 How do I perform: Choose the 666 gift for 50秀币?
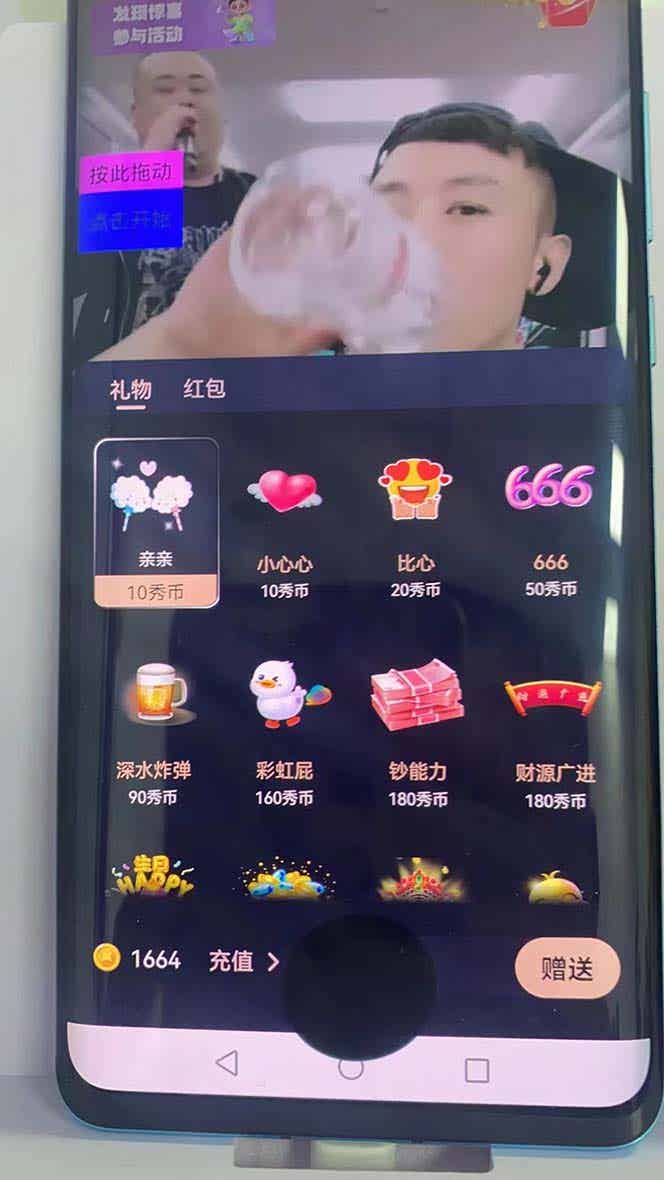[x=550, y=529]
